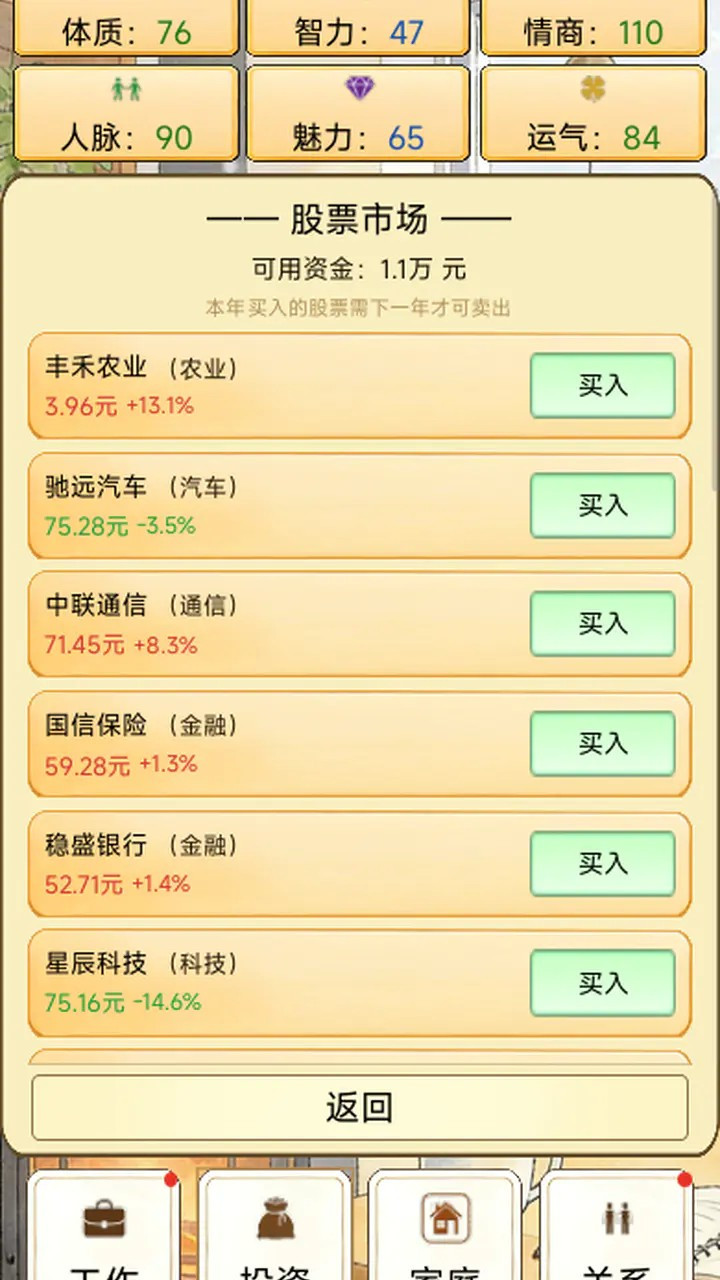Buy 丰禾农业 stock
Viewport: 720px width, 1280px height.
(602, 385)
